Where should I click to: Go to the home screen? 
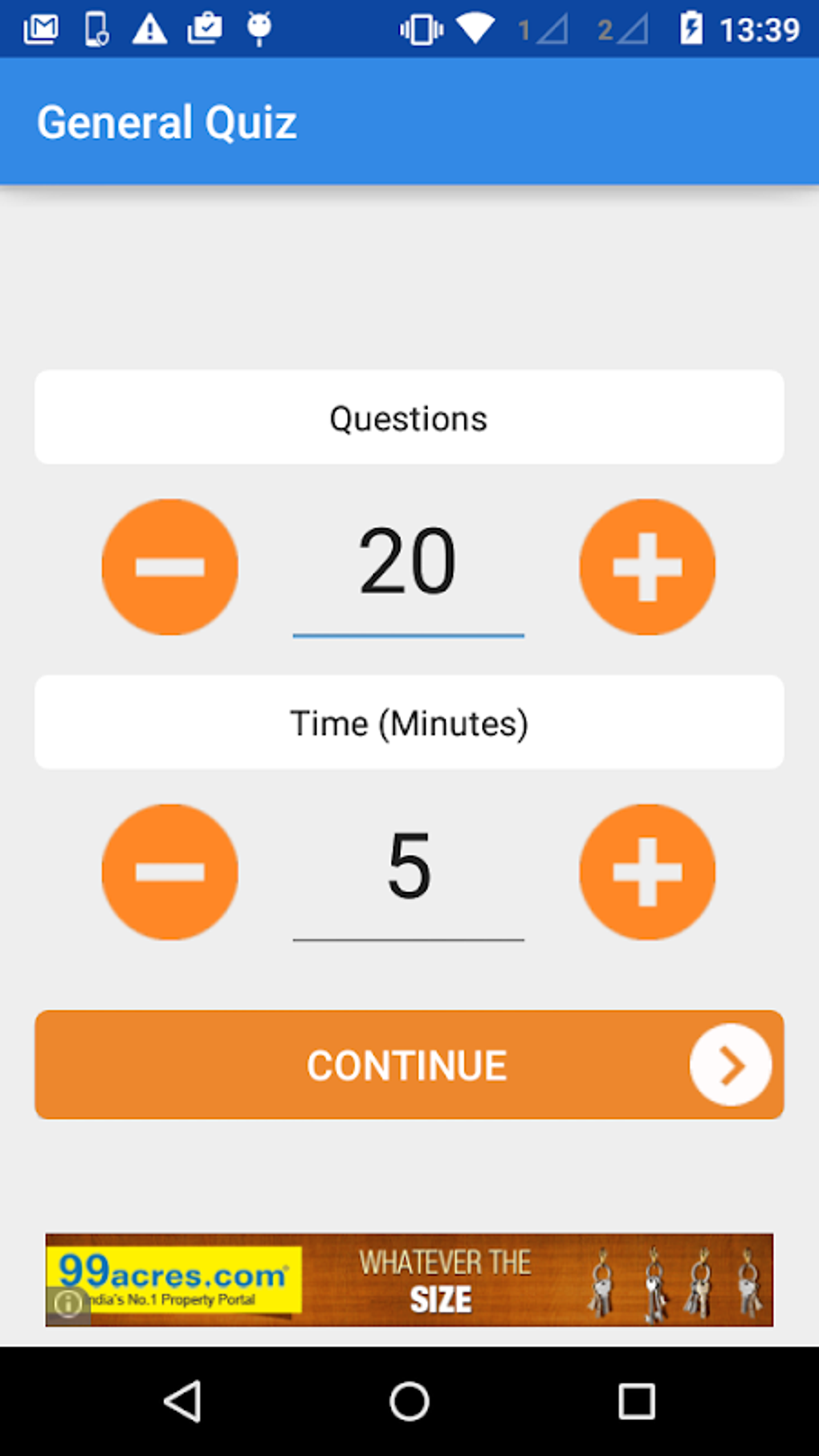409,1401
